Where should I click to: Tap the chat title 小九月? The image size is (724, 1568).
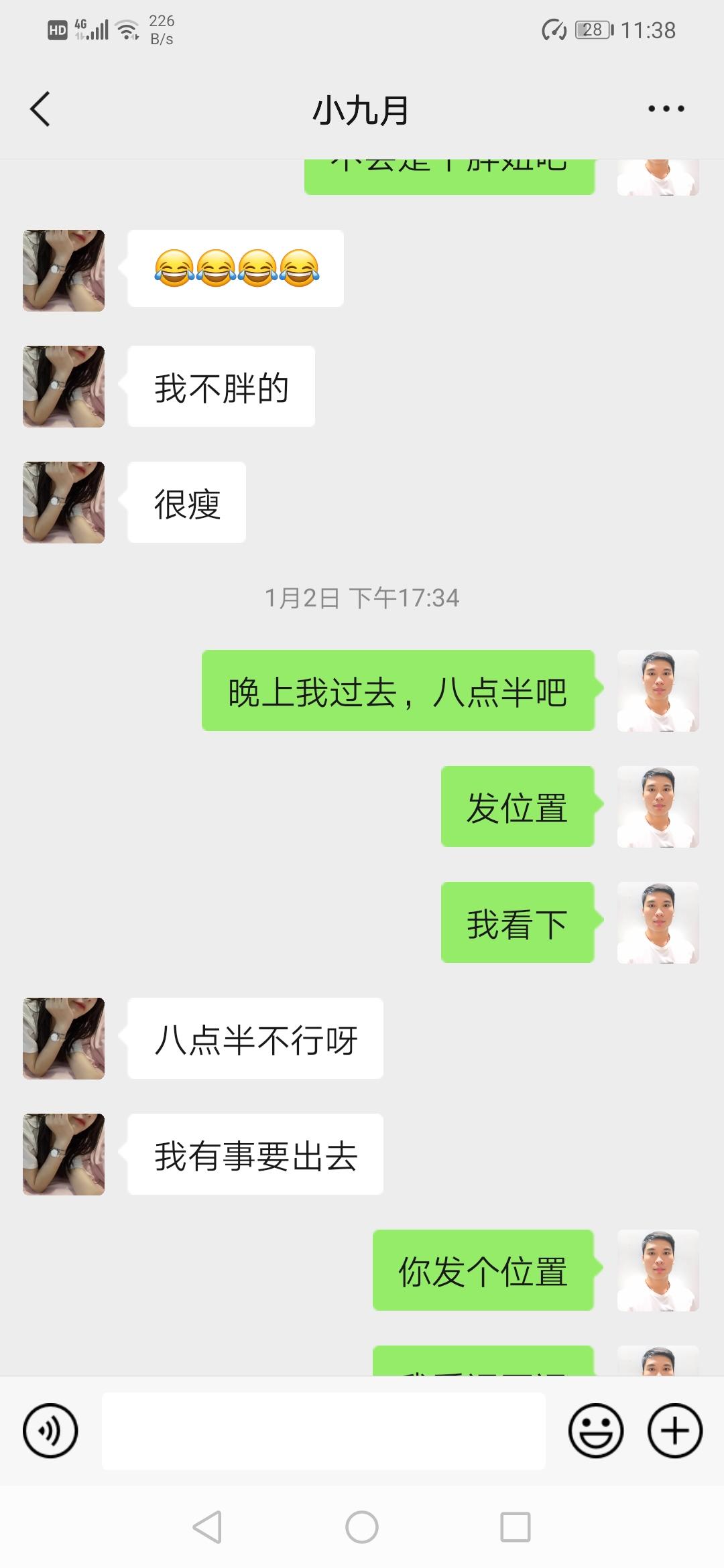tap(362, 109)
